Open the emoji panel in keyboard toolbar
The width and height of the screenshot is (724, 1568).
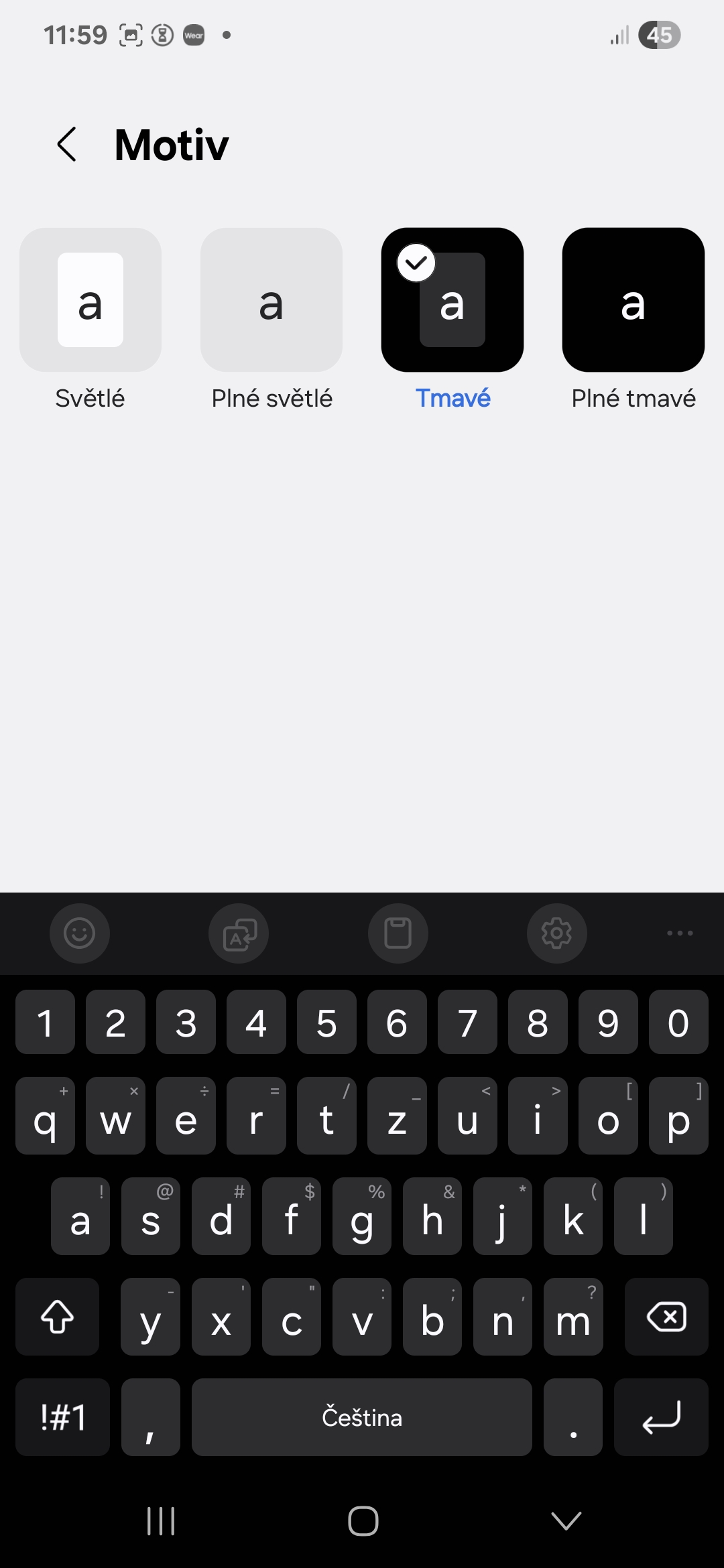pyautogui.click(x=80, y=933)
